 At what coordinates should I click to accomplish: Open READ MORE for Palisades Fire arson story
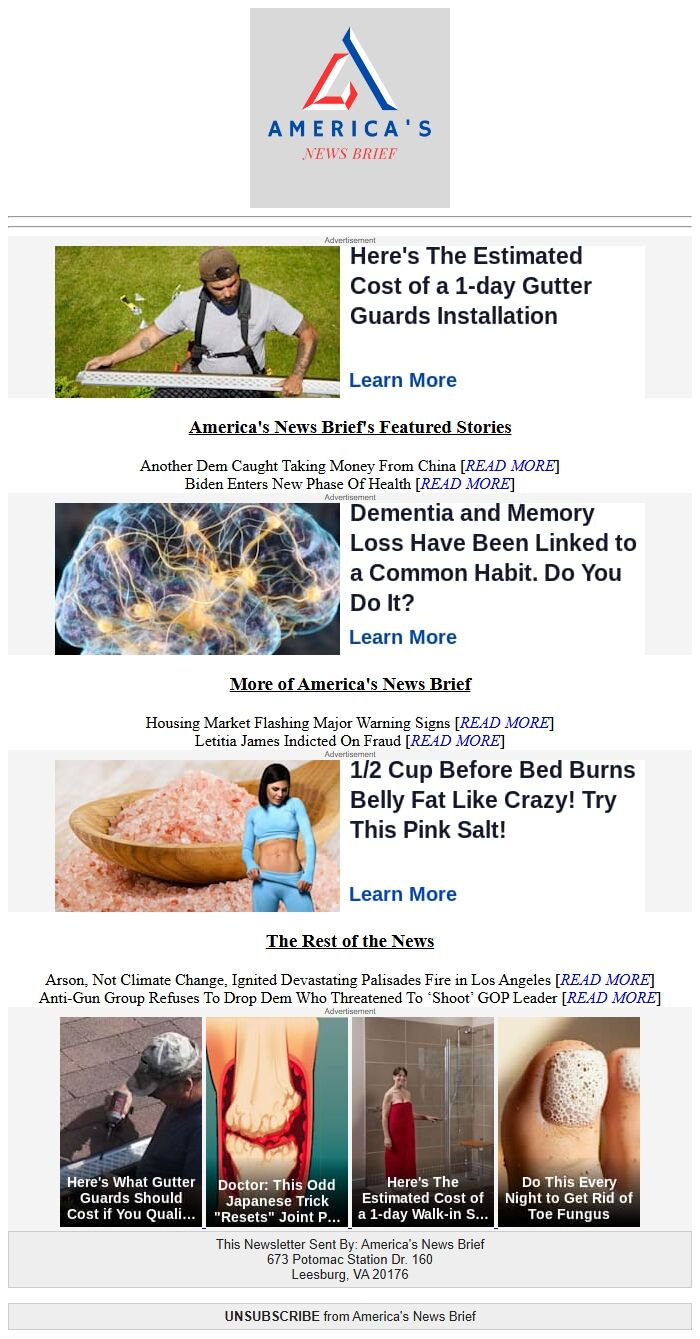point(605,980)
